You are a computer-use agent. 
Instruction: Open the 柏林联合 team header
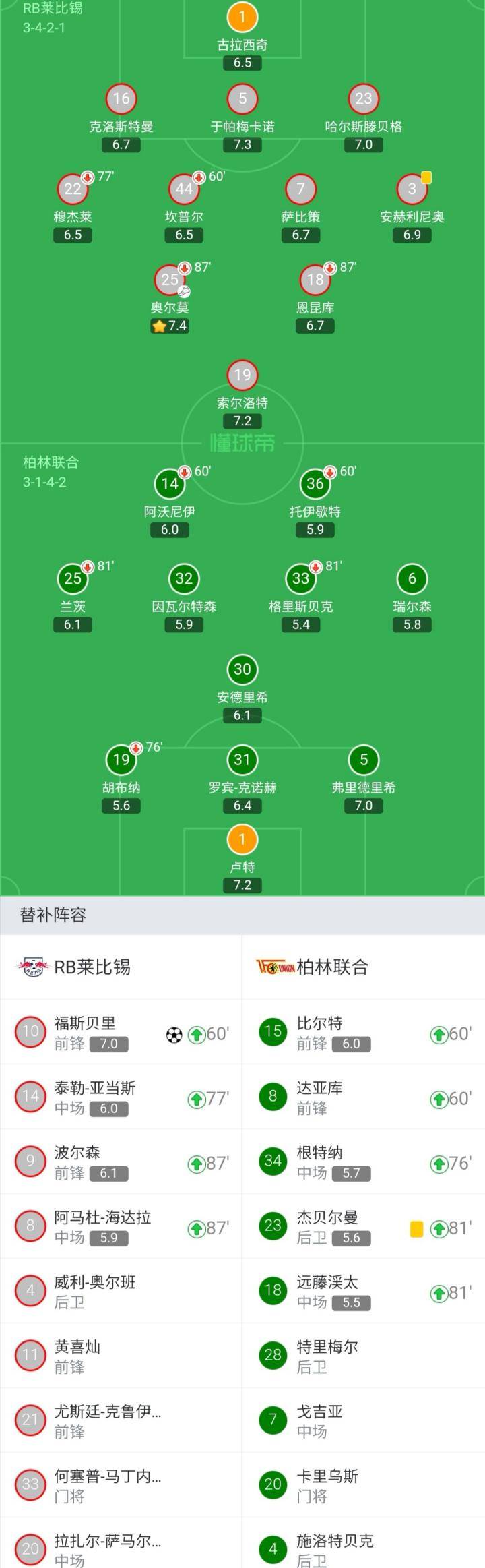click(364, 967)
